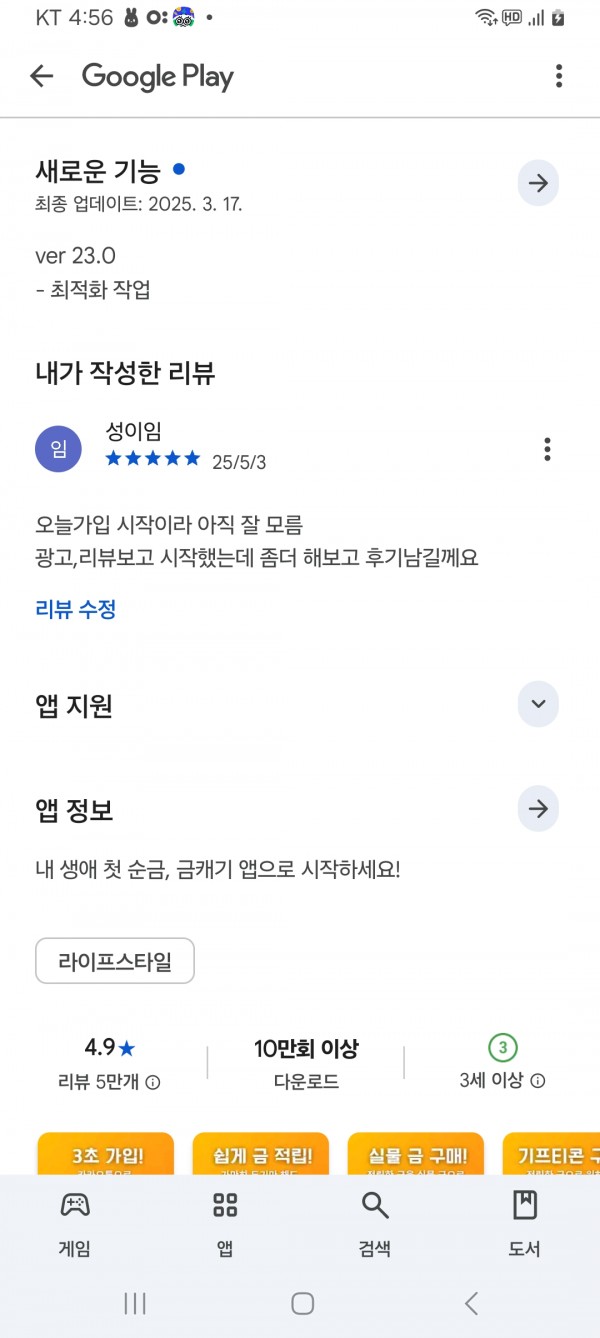Open options menu for my review
The height and width of the screenshot is (1338, 600).
547,449
